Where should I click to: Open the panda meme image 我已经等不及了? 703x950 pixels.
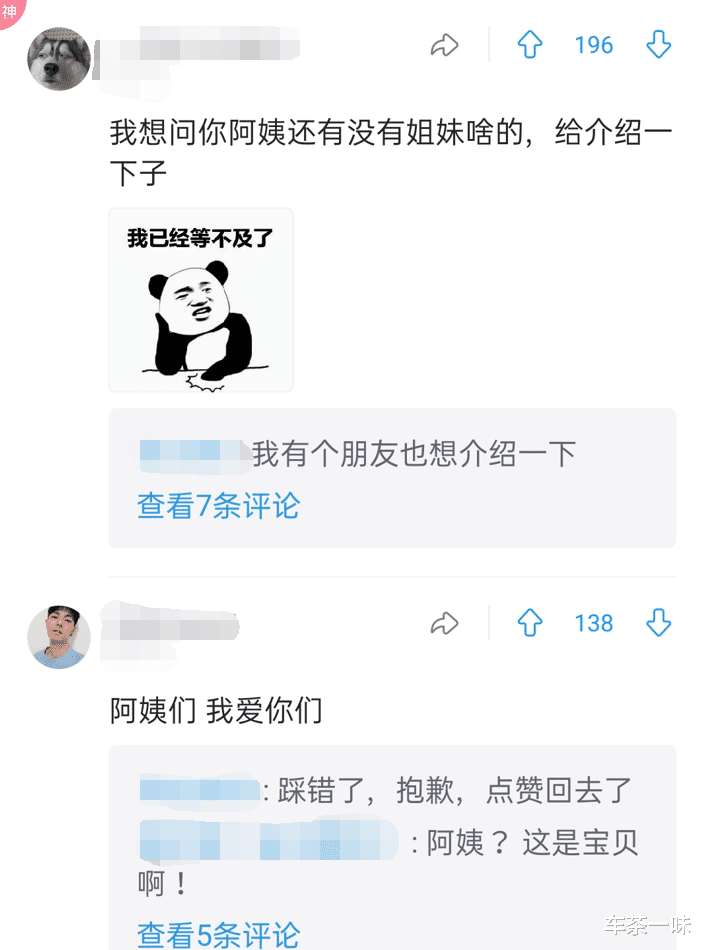(201, 300)
